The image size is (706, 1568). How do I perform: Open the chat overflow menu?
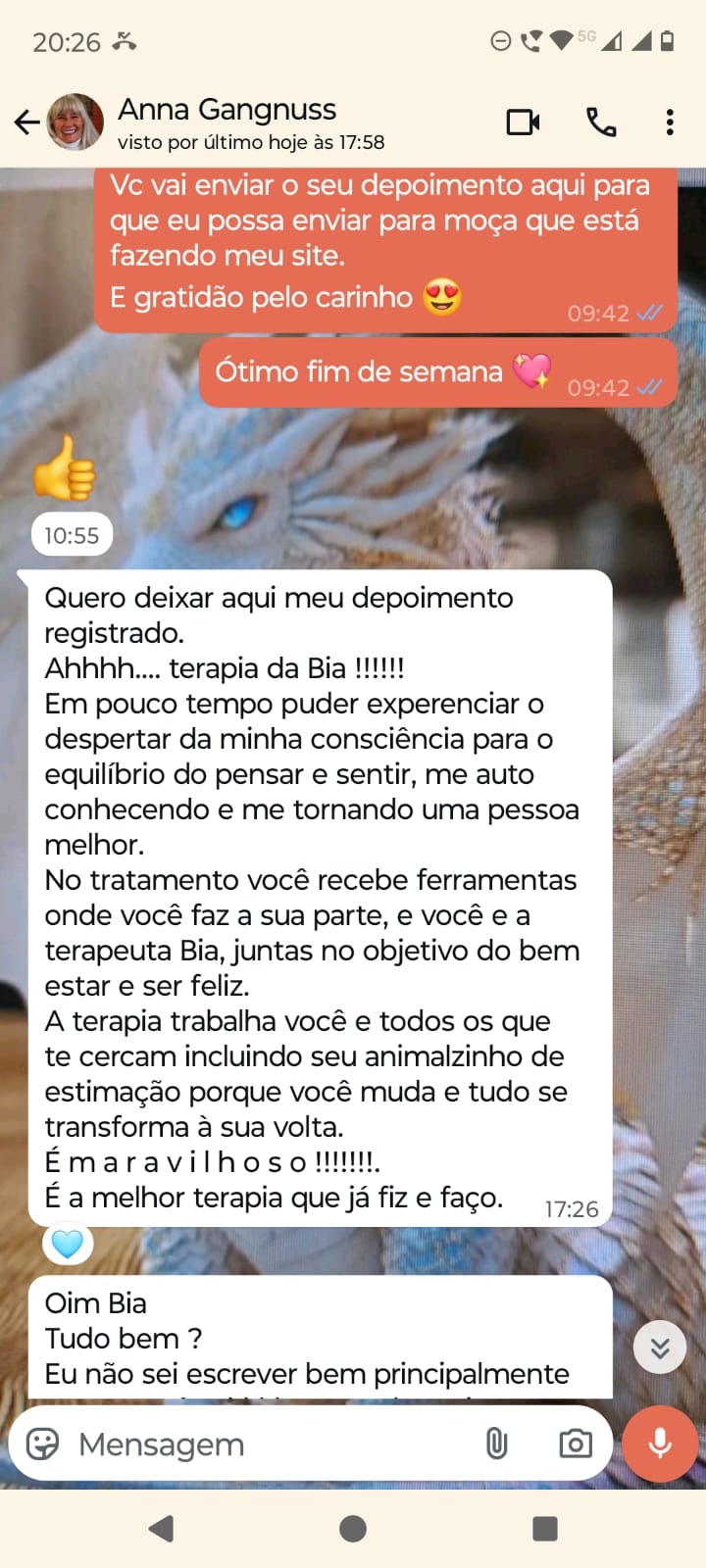(670, 122)
